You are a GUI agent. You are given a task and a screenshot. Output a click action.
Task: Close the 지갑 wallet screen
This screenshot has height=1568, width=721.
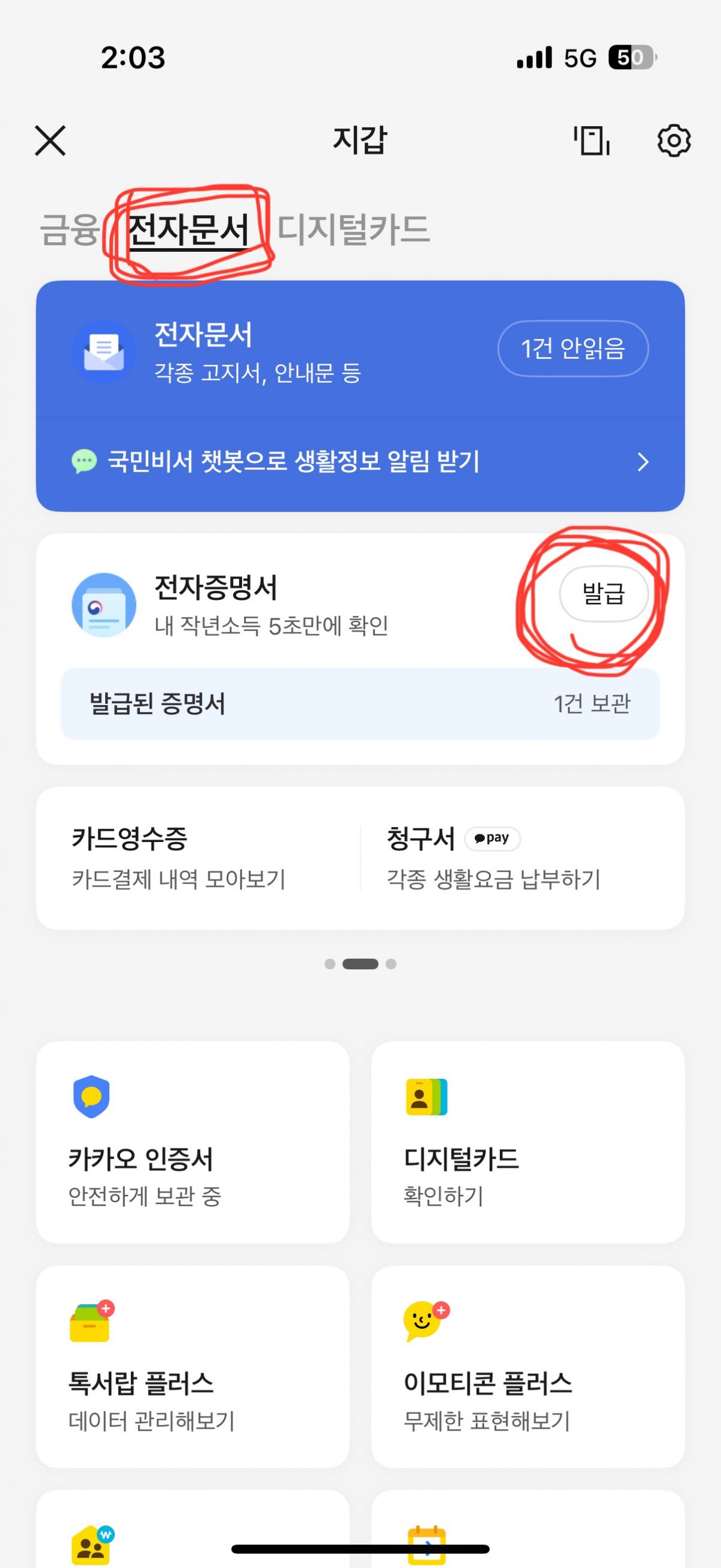pos(50,141)
